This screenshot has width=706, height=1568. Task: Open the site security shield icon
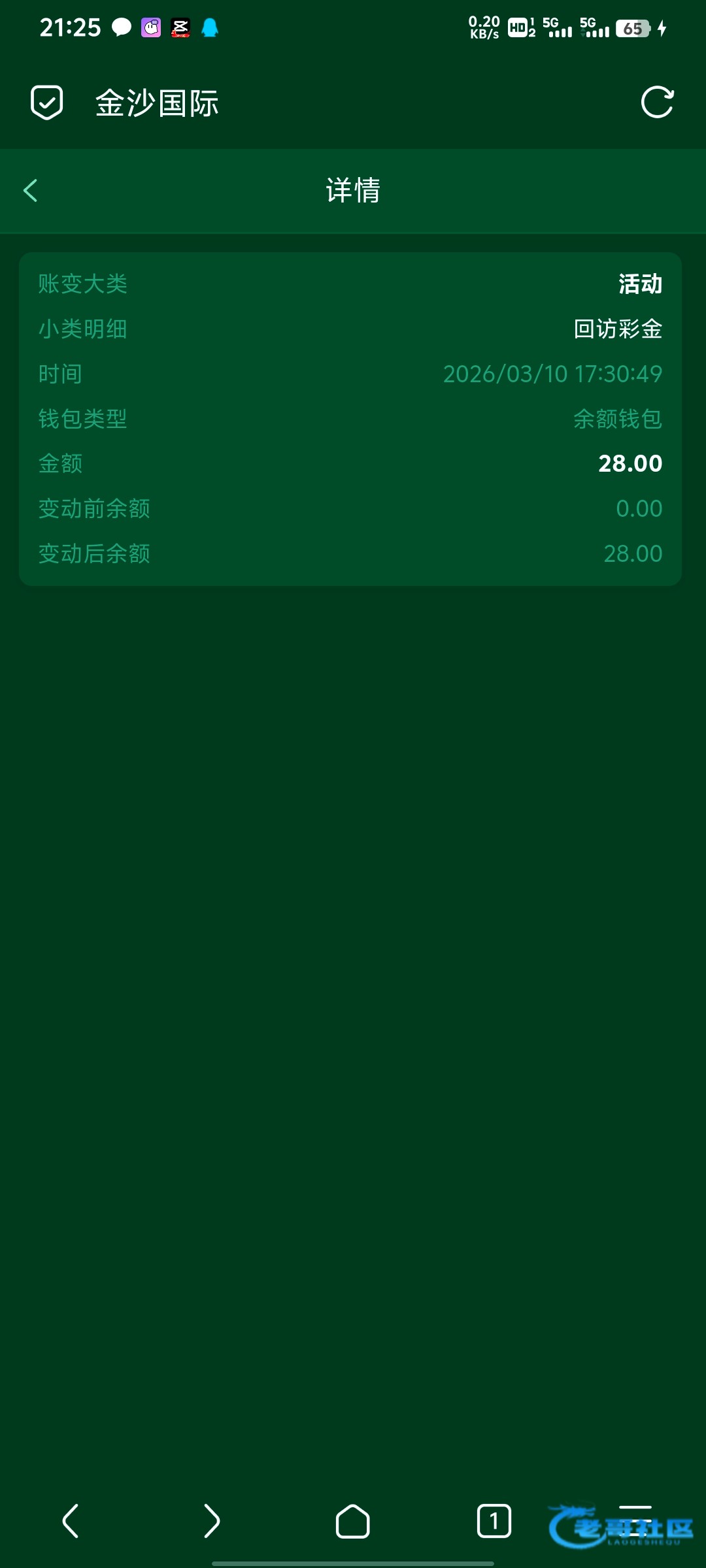click(47, 103)
